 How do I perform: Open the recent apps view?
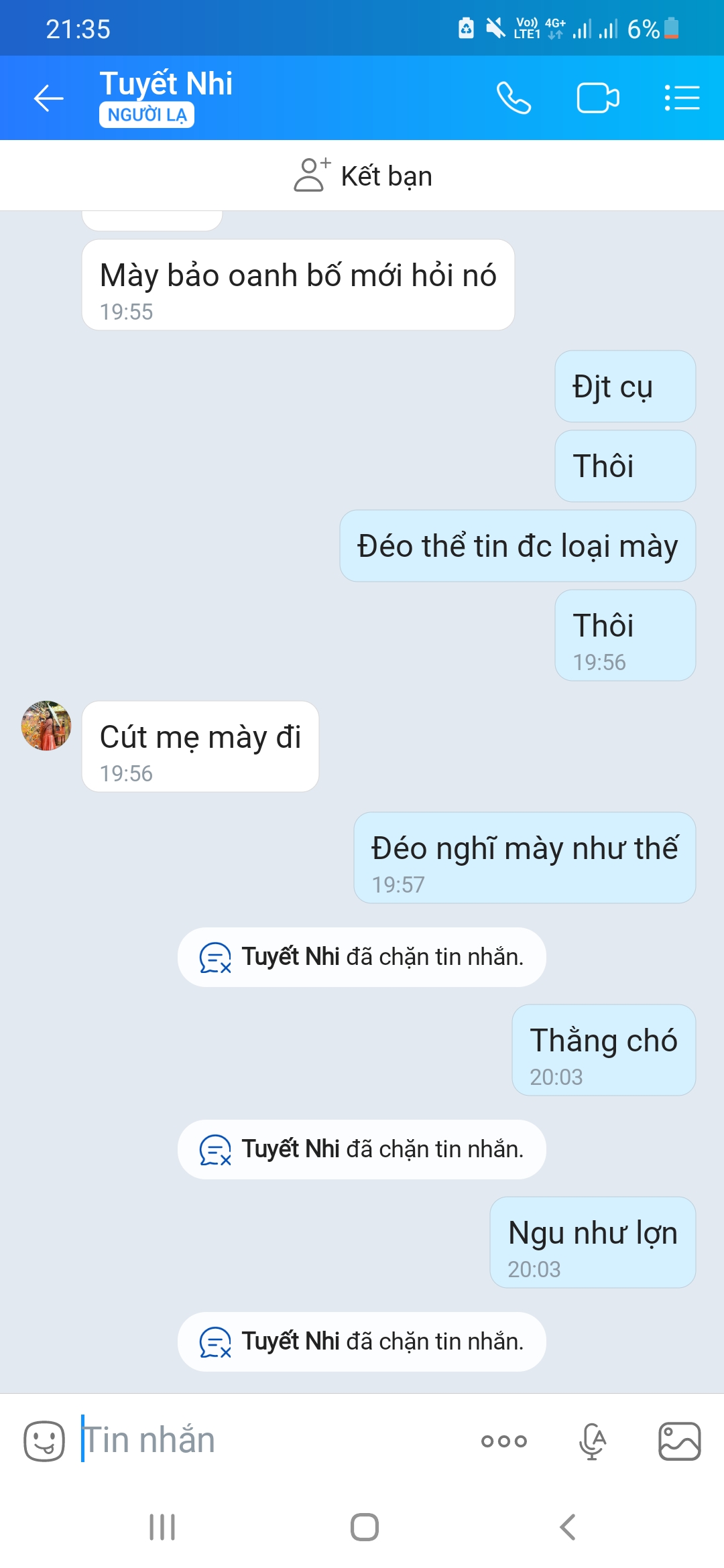pos(162,1527)
